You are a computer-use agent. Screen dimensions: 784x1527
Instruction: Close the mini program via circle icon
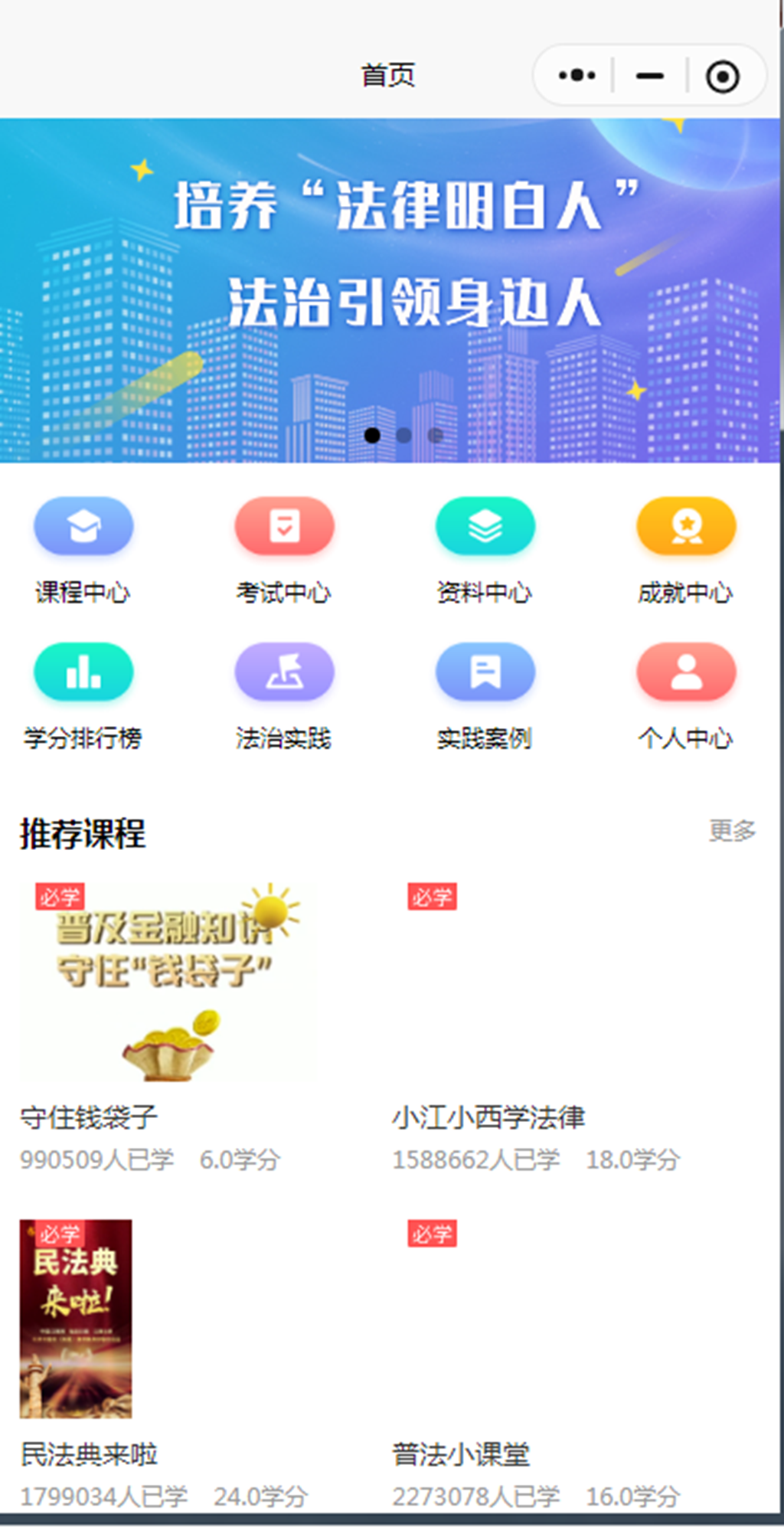pyautogui.click(x=722, y=77)
